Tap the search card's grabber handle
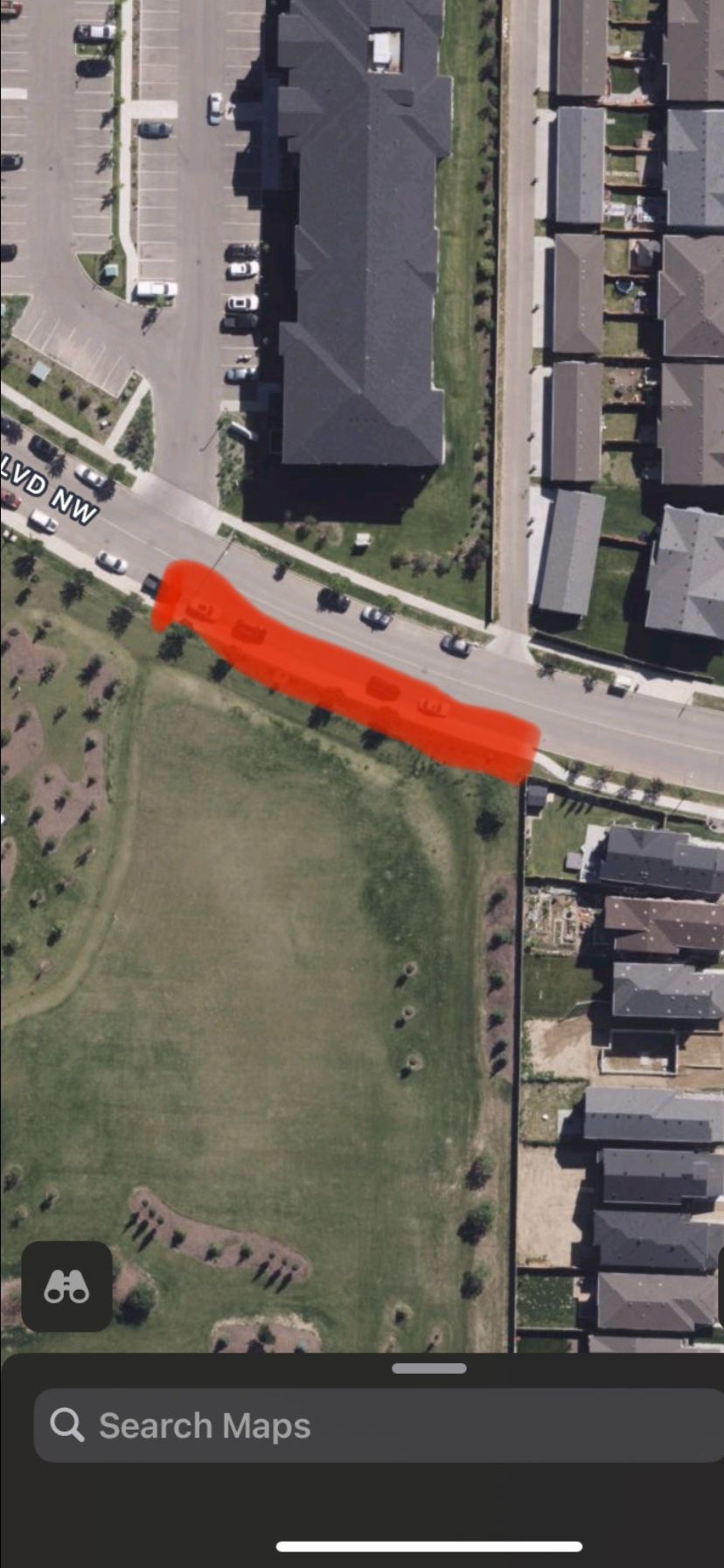Screen dimensions: 724x1568 (428, 1368)
